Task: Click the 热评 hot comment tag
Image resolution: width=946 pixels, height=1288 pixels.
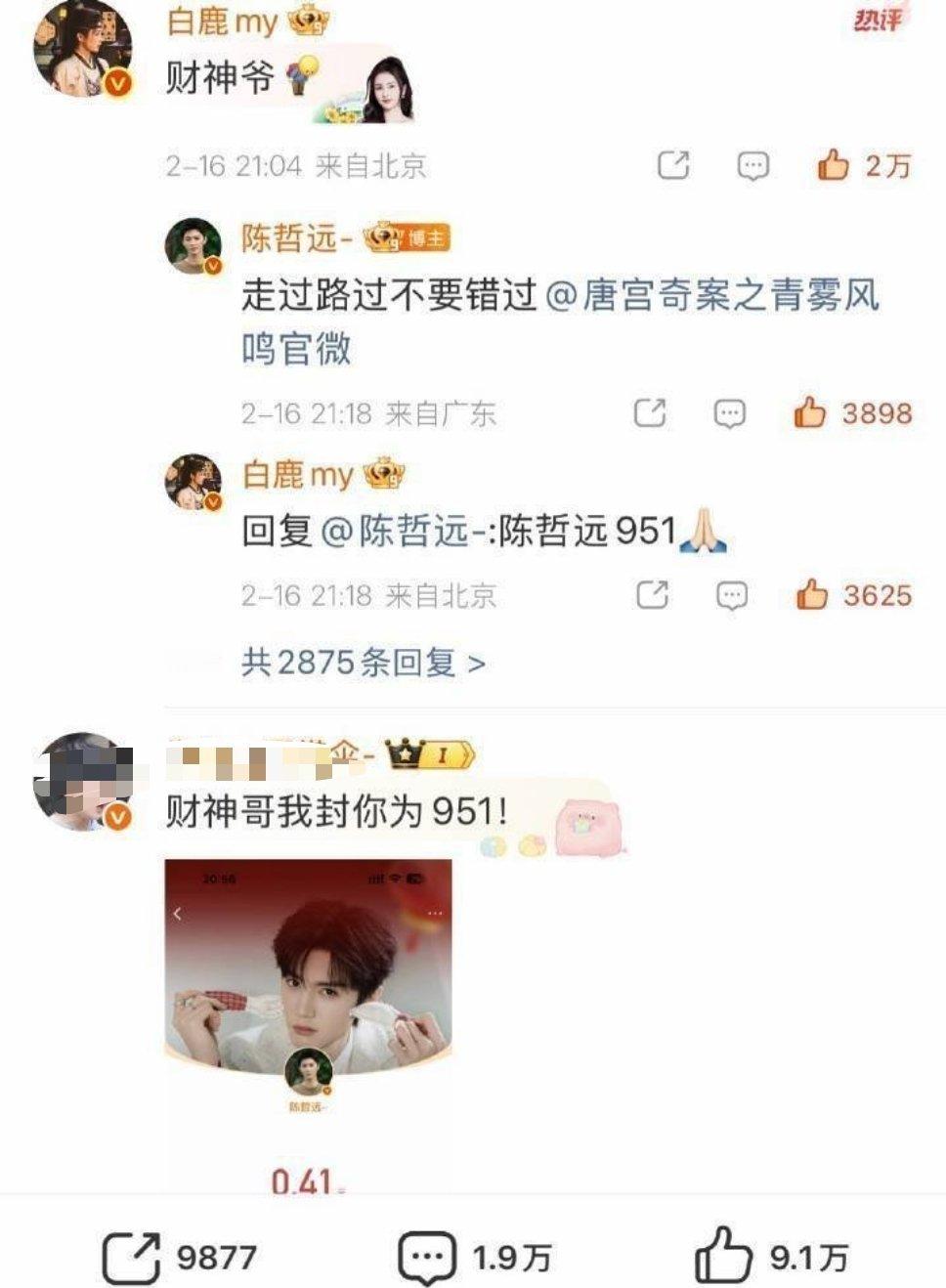Action: [879, 21]
